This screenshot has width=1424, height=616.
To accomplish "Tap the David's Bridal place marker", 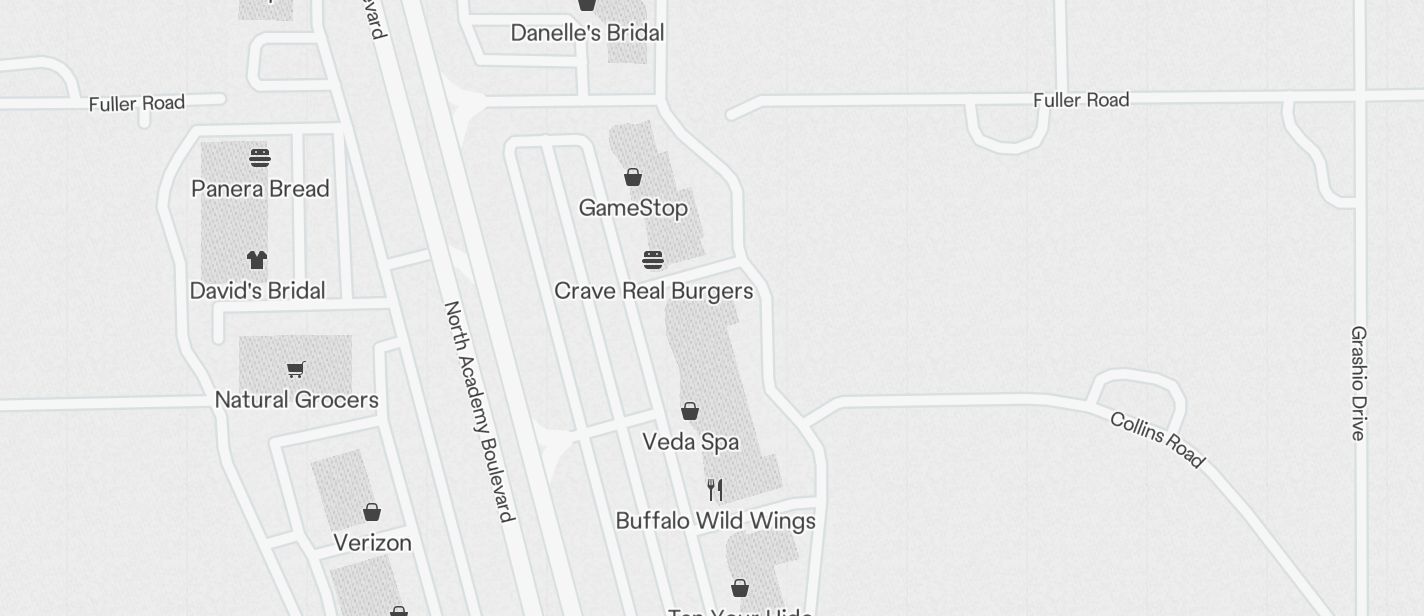I will click(x=257, y=261).
